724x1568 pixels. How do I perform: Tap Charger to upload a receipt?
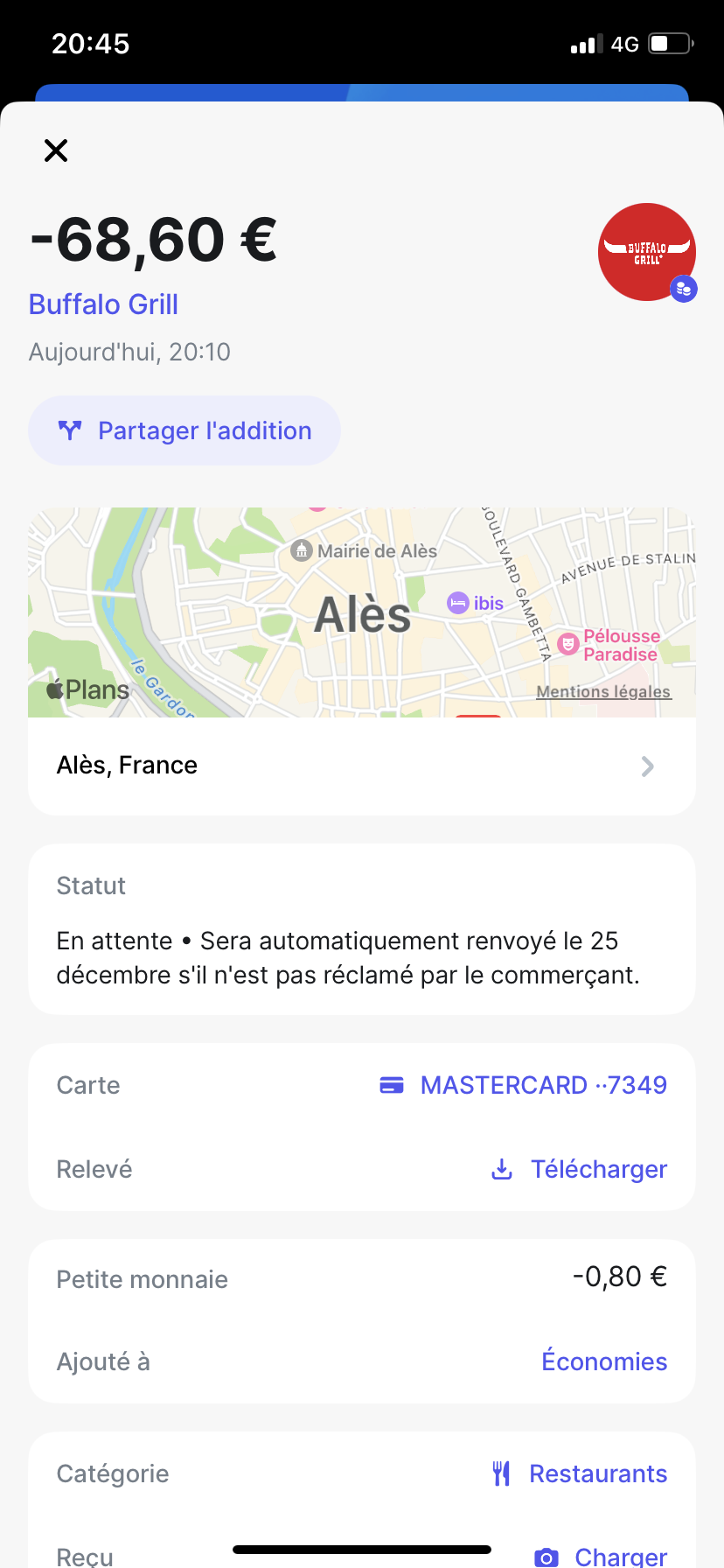[602, 1556]
